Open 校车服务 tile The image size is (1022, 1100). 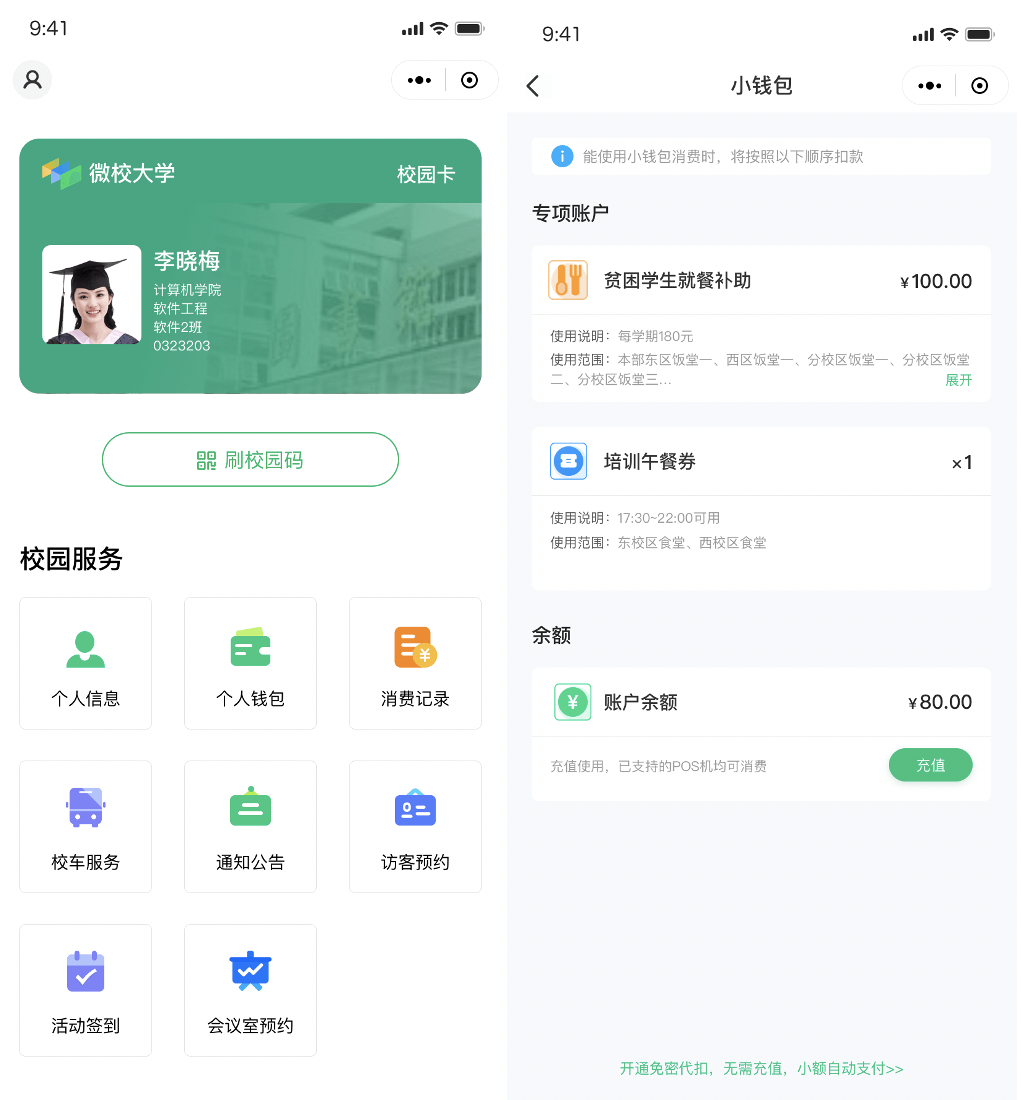point(85,827)
